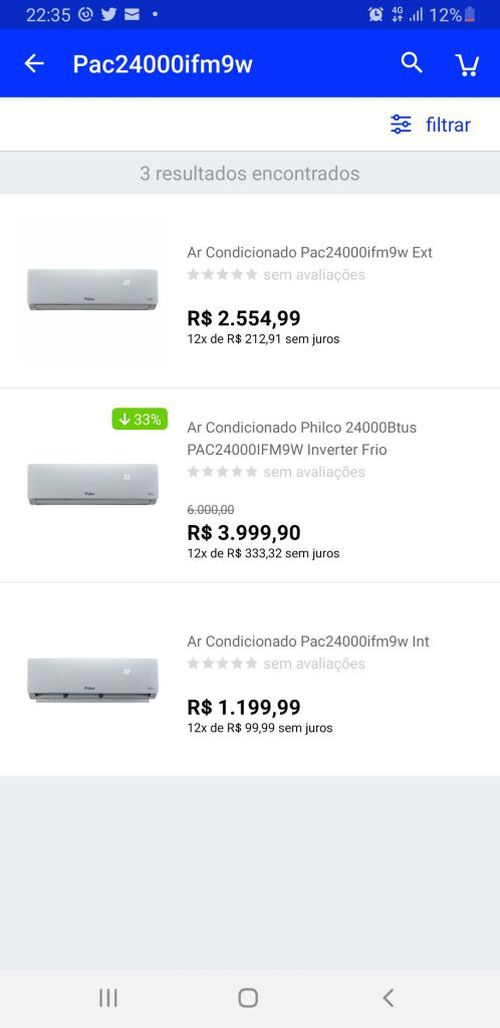Open Ar Condicionado Pac24000ifm9w Ext product
The height and width of the screenshot is (1028, 500).
coord(250,291)
